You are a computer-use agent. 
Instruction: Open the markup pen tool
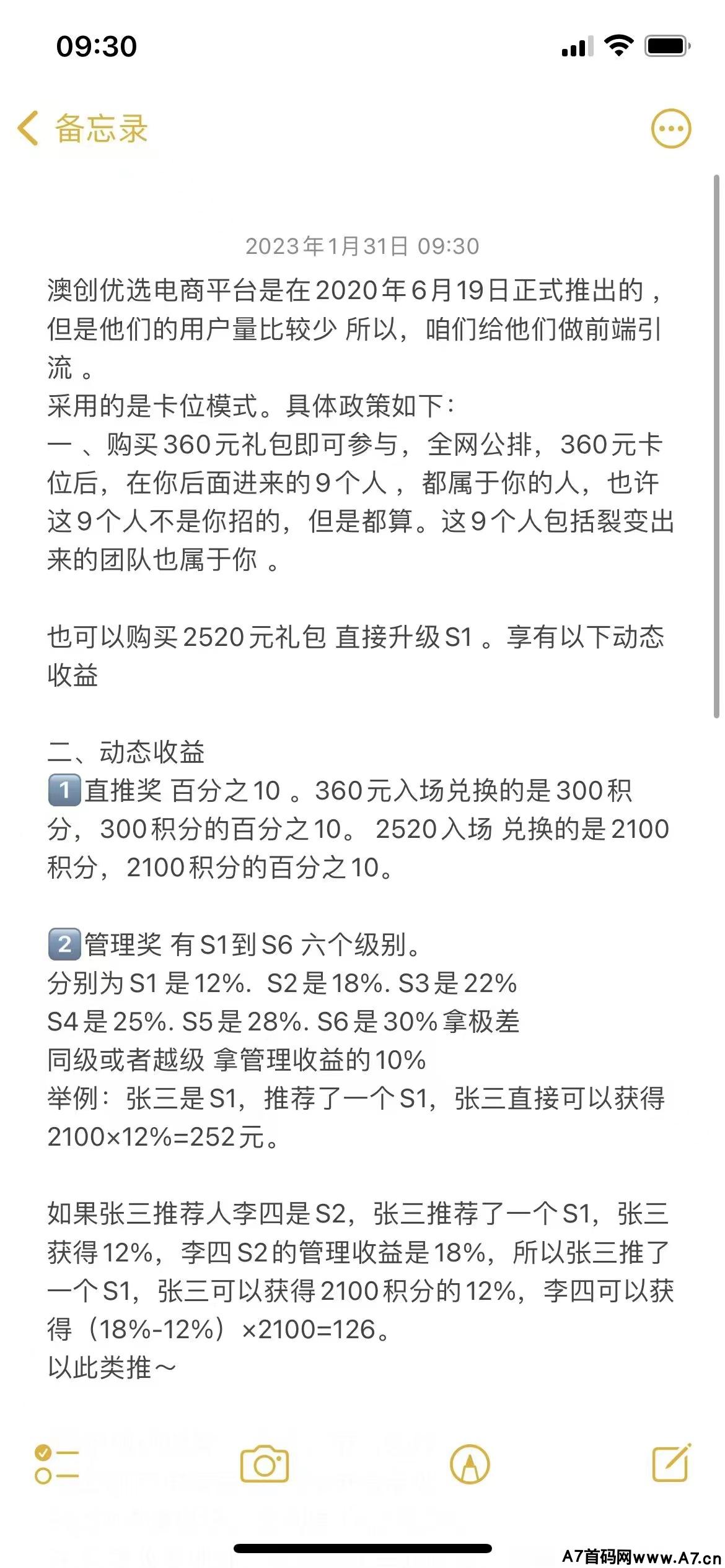pos(470,1465)
